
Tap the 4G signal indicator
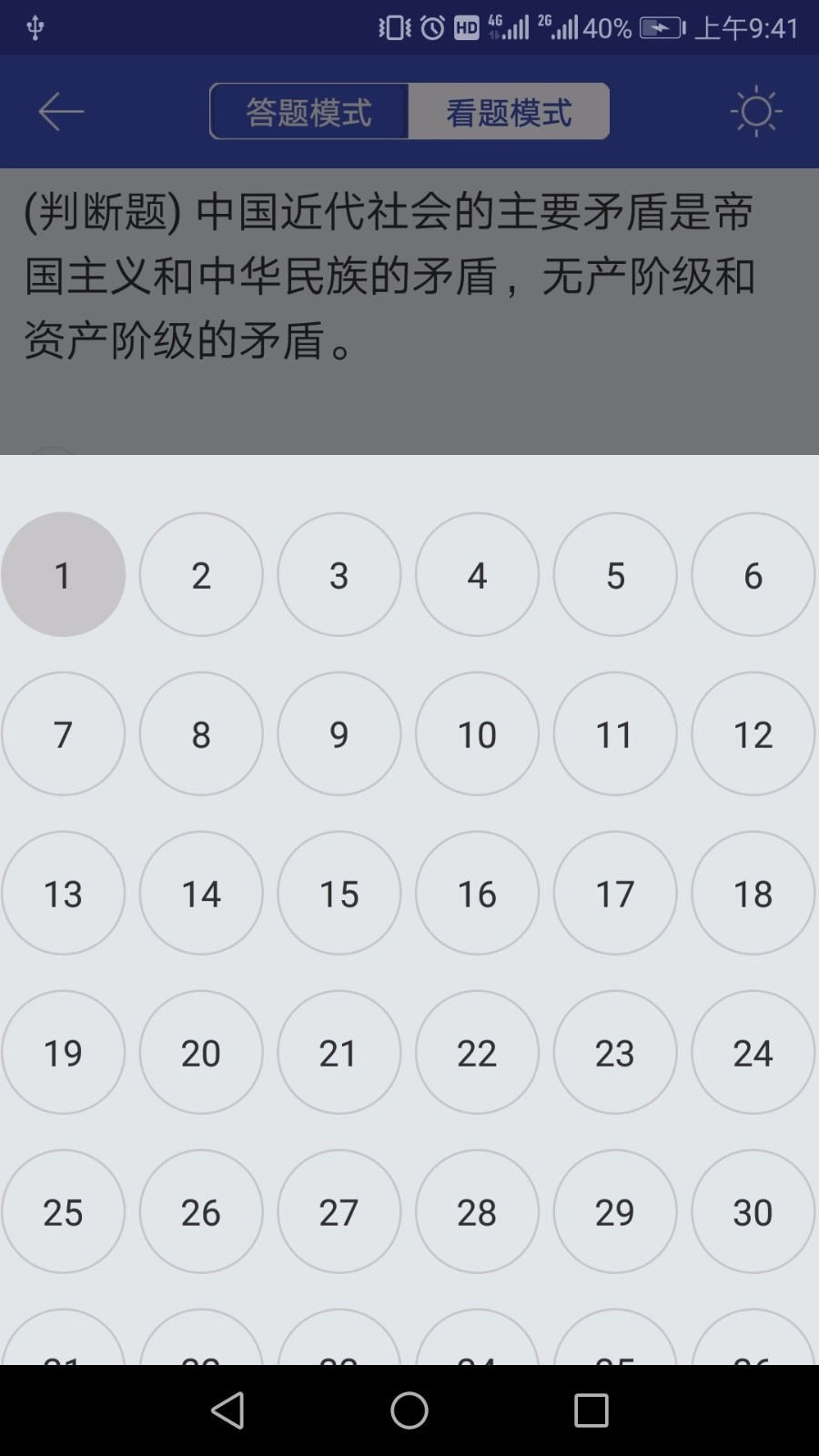pyautogui.click(x=506, y=27)
